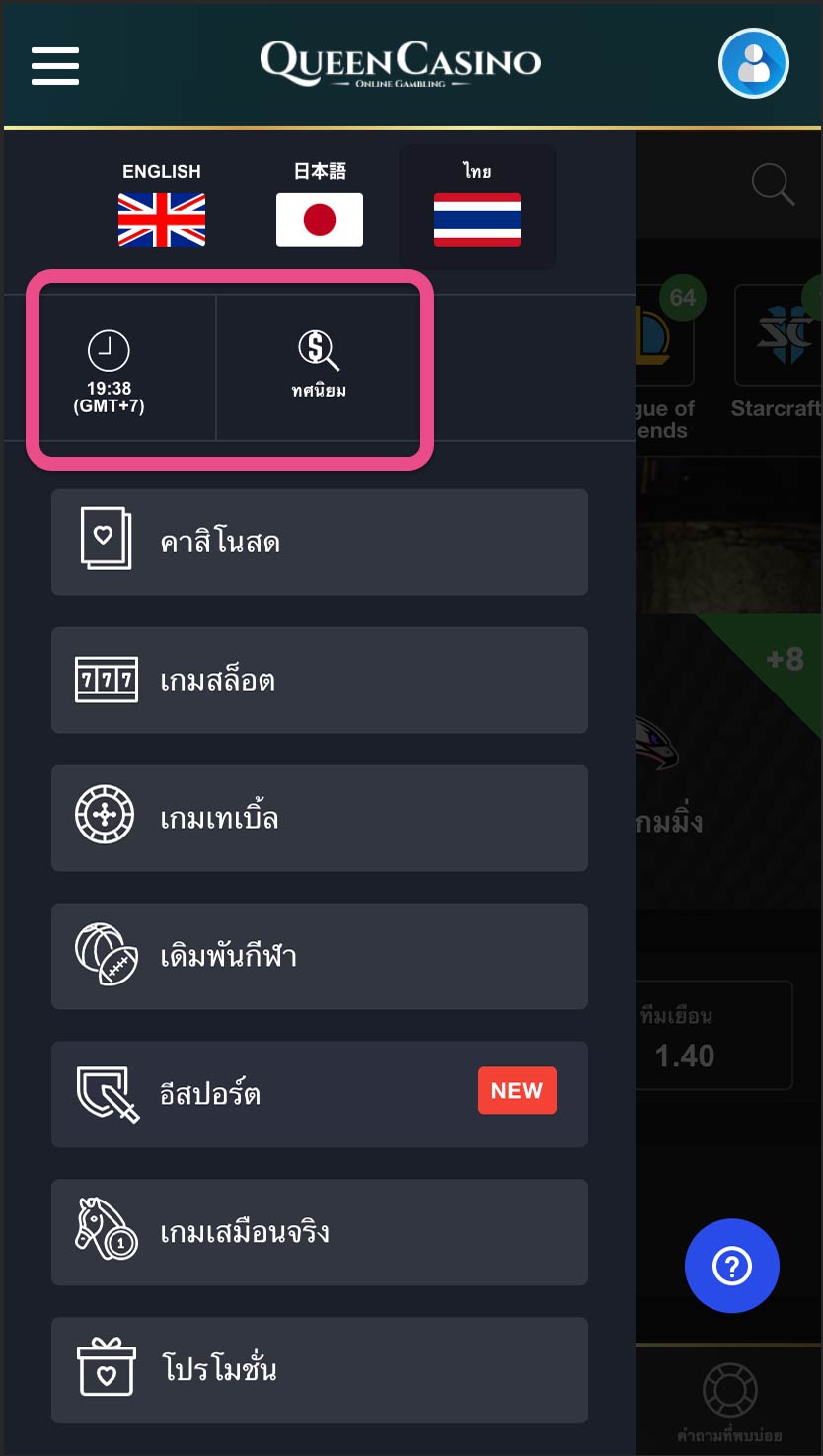This screenshot has height=1456, width=823.
Task: Tap the blue help question button
Action: pyautogui.click(x=731, y=1266)
